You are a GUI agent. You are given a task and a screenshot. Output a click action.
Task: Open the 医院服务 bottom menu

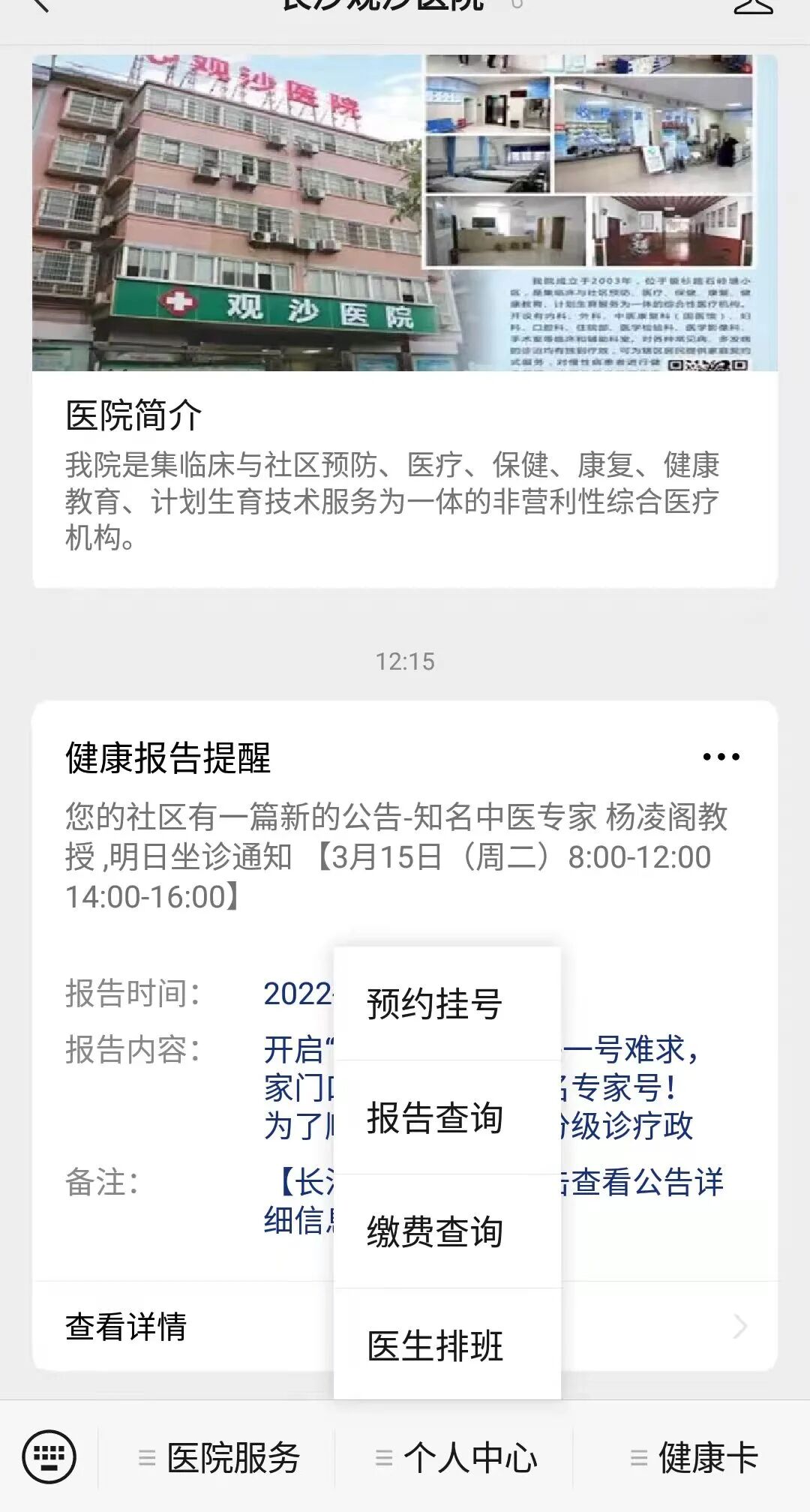click(x=219, y=1458)
